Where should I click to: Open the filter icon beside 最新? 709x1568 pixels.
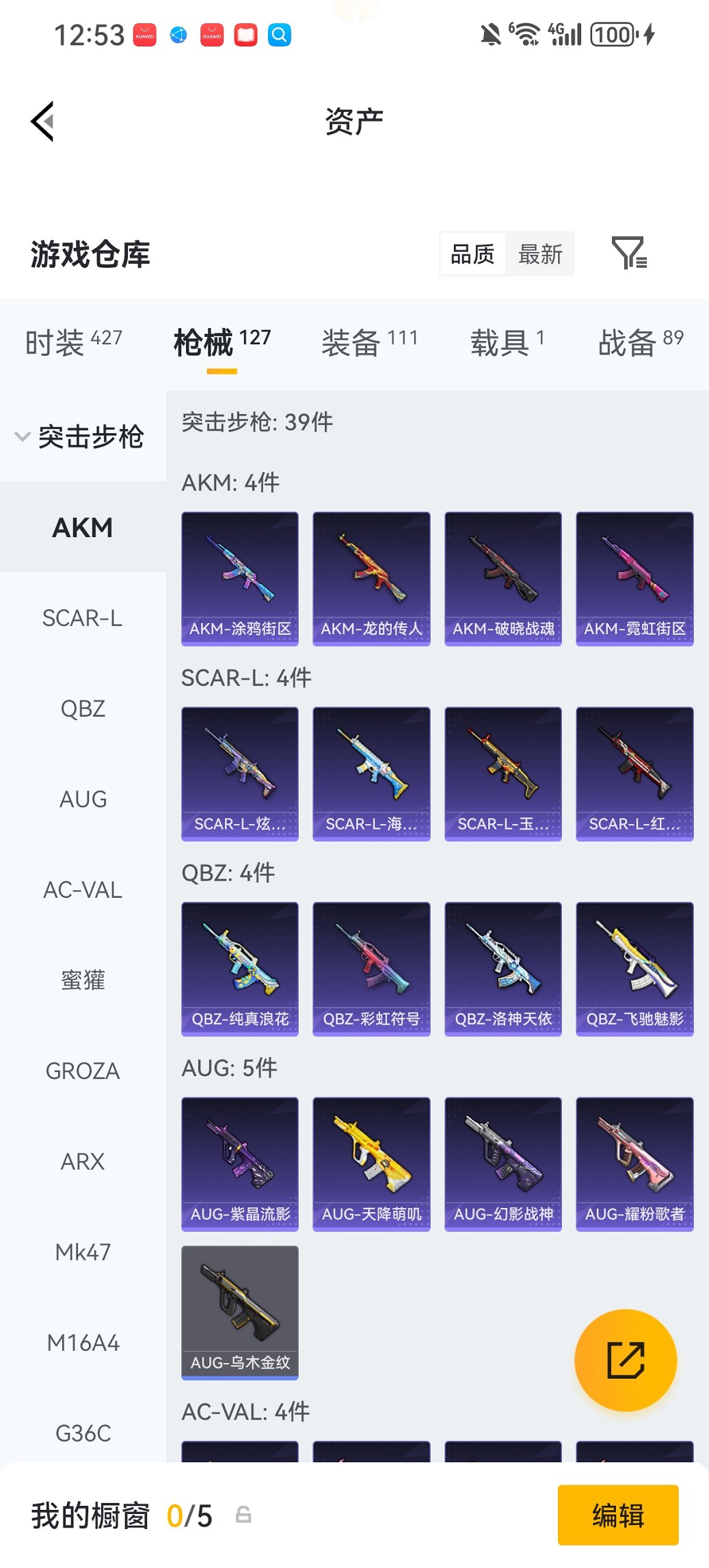coord(628,253)
